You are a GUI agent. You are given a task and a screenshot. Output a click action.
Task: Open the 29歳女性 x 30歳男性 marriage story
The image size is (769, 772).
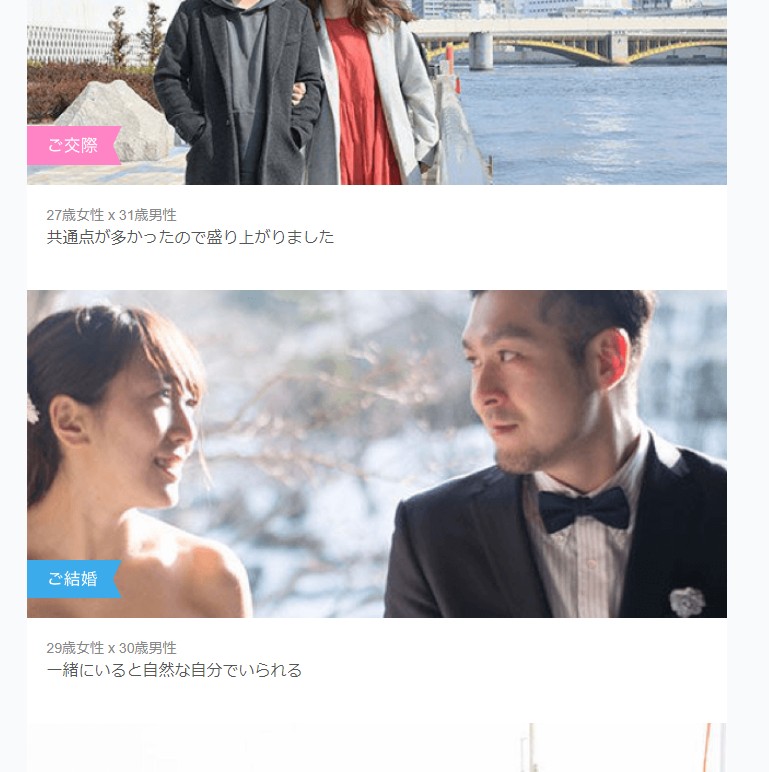(175, 670)
